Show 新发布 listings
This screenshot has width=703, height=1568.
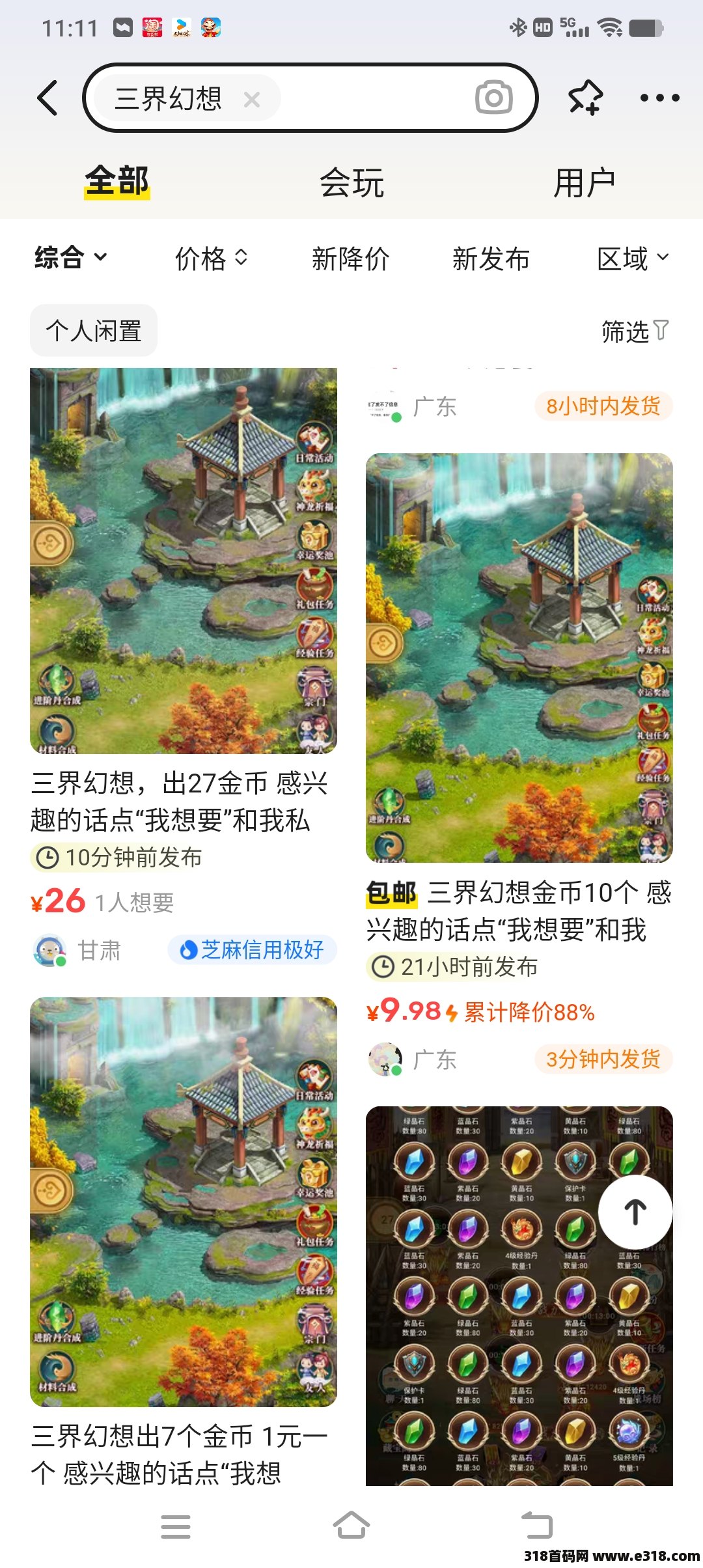pyautogui.click(x=491, y=259)
